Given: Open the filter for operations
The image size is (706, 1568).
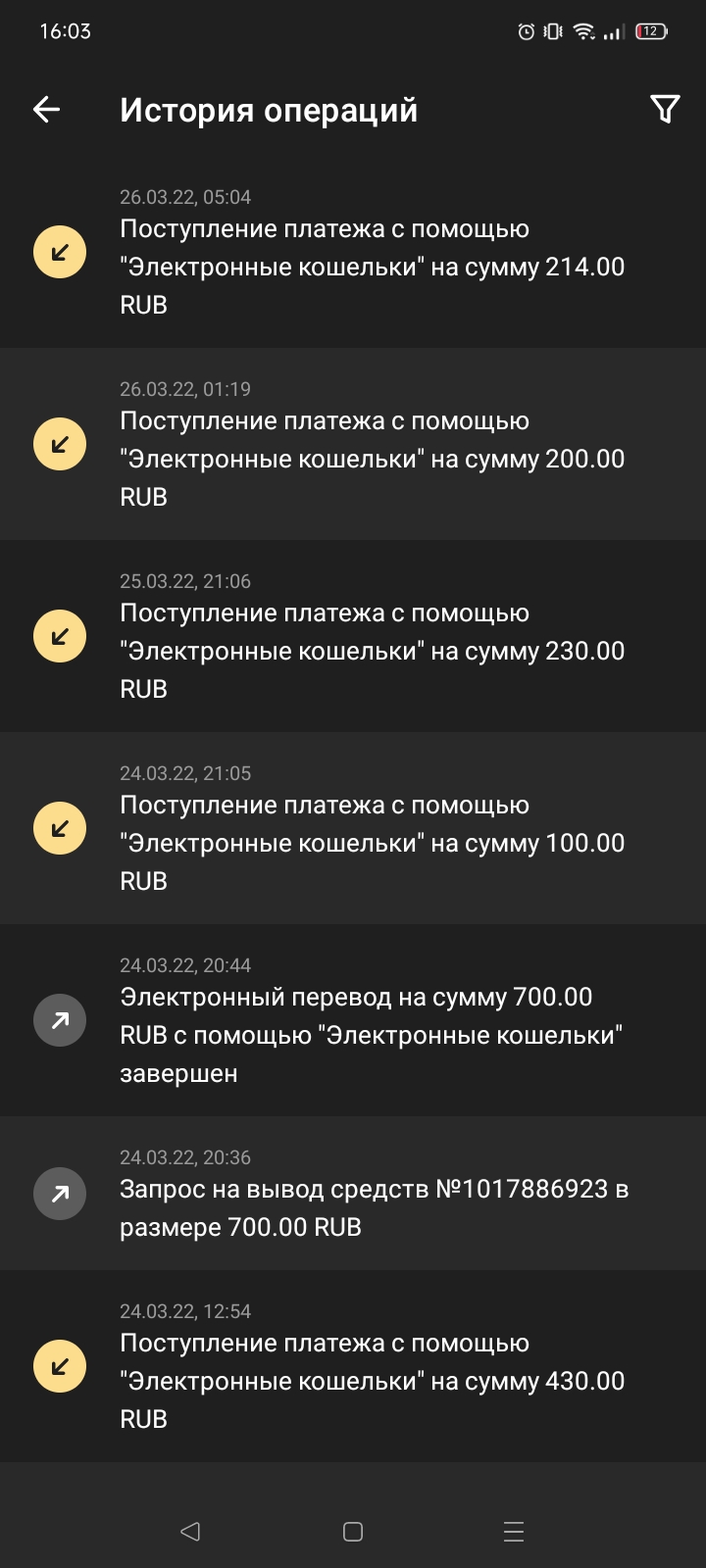Looking at the screenshot, I should coord(665,109).
